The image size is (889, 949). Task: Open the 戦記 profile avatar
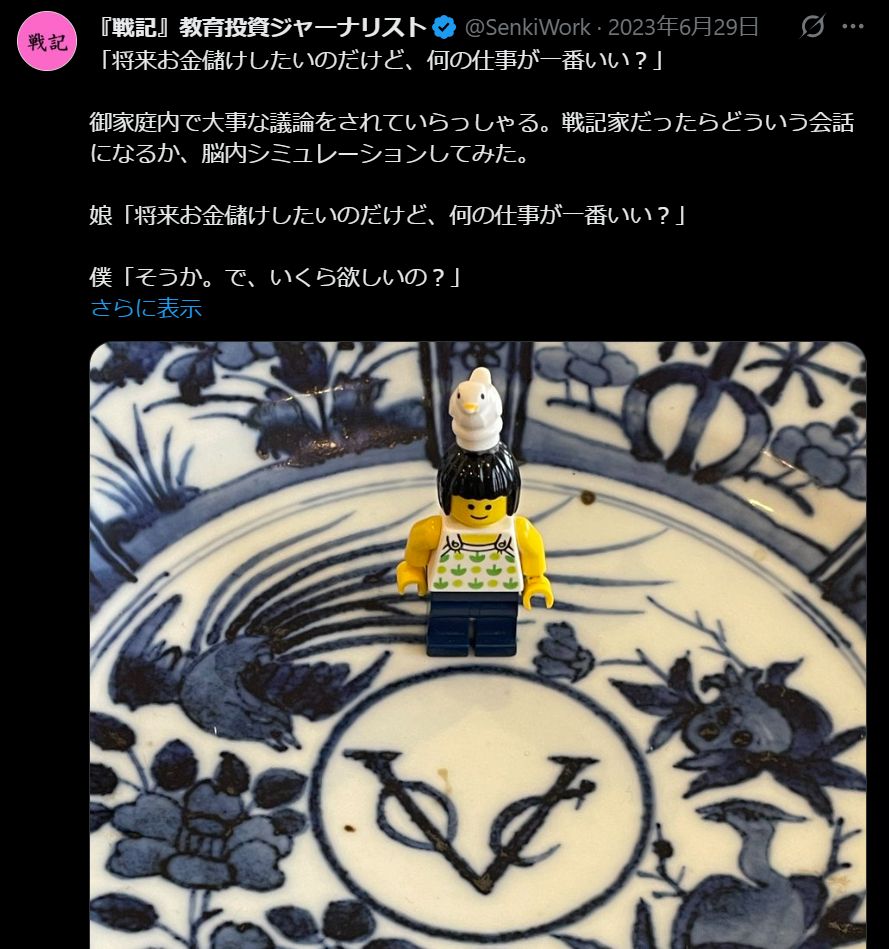click(46, 41)
